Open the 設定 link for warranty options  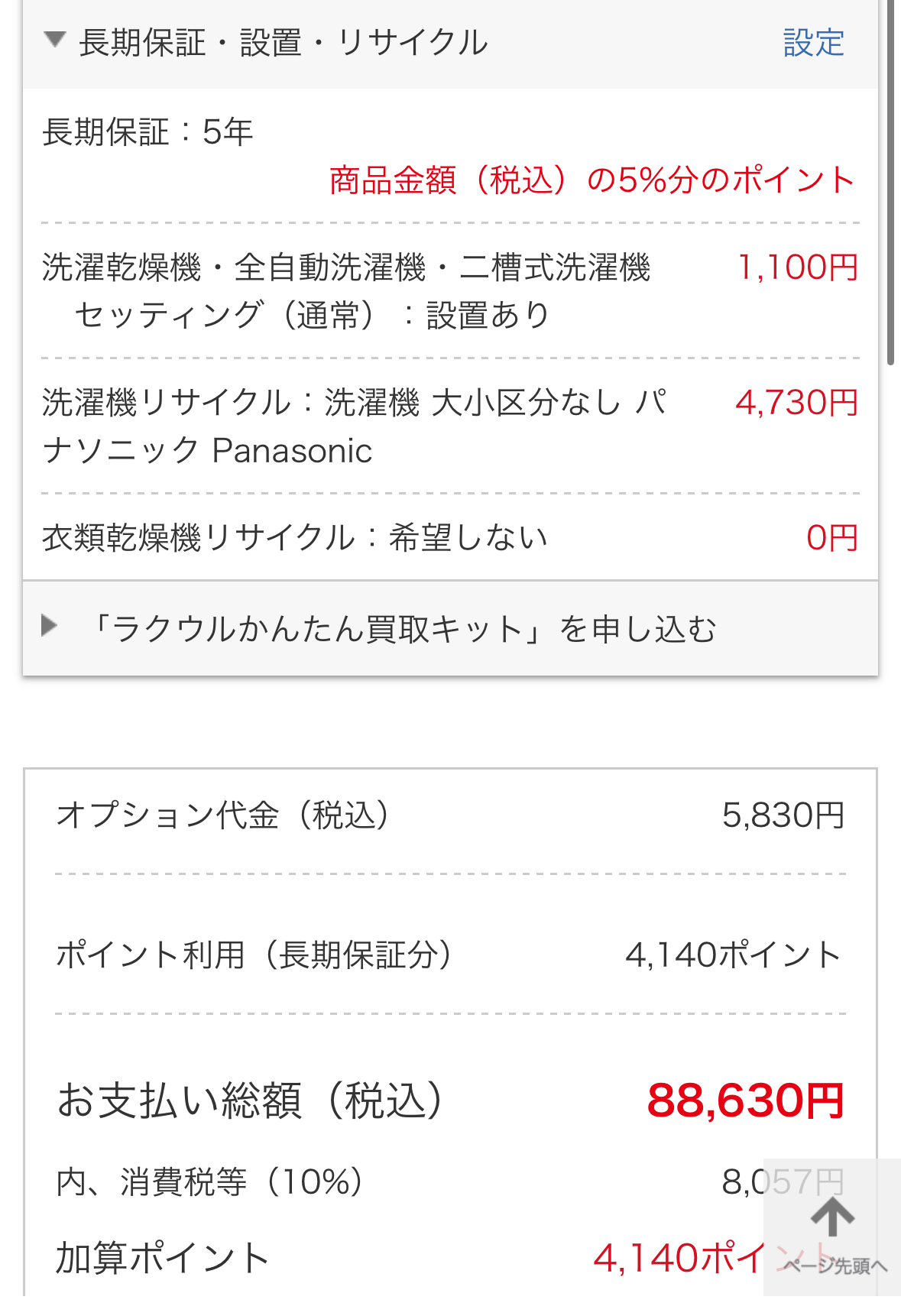pos(813,43)
